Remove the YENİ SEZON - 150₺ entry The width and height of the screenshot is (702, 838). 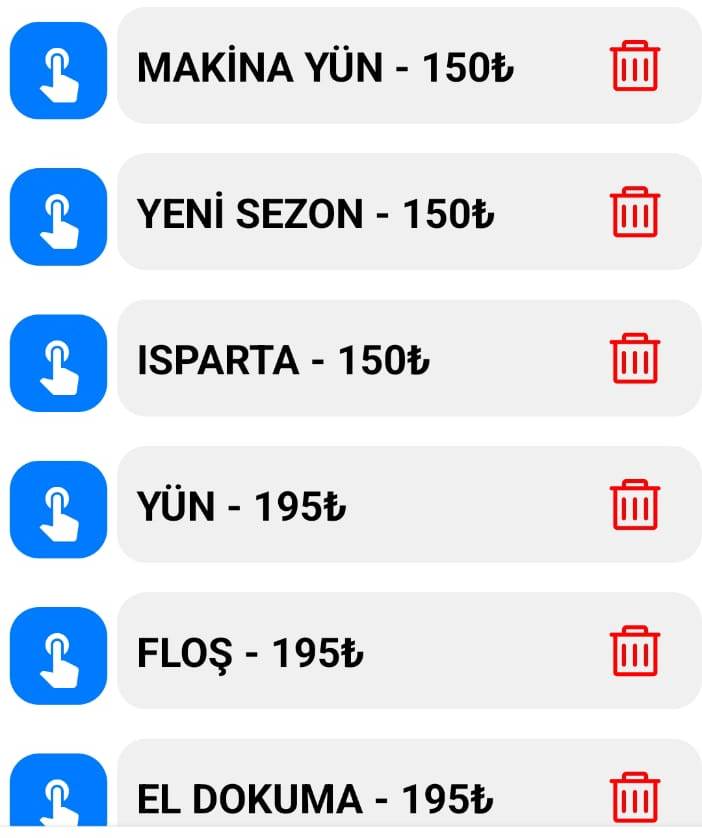635,213
